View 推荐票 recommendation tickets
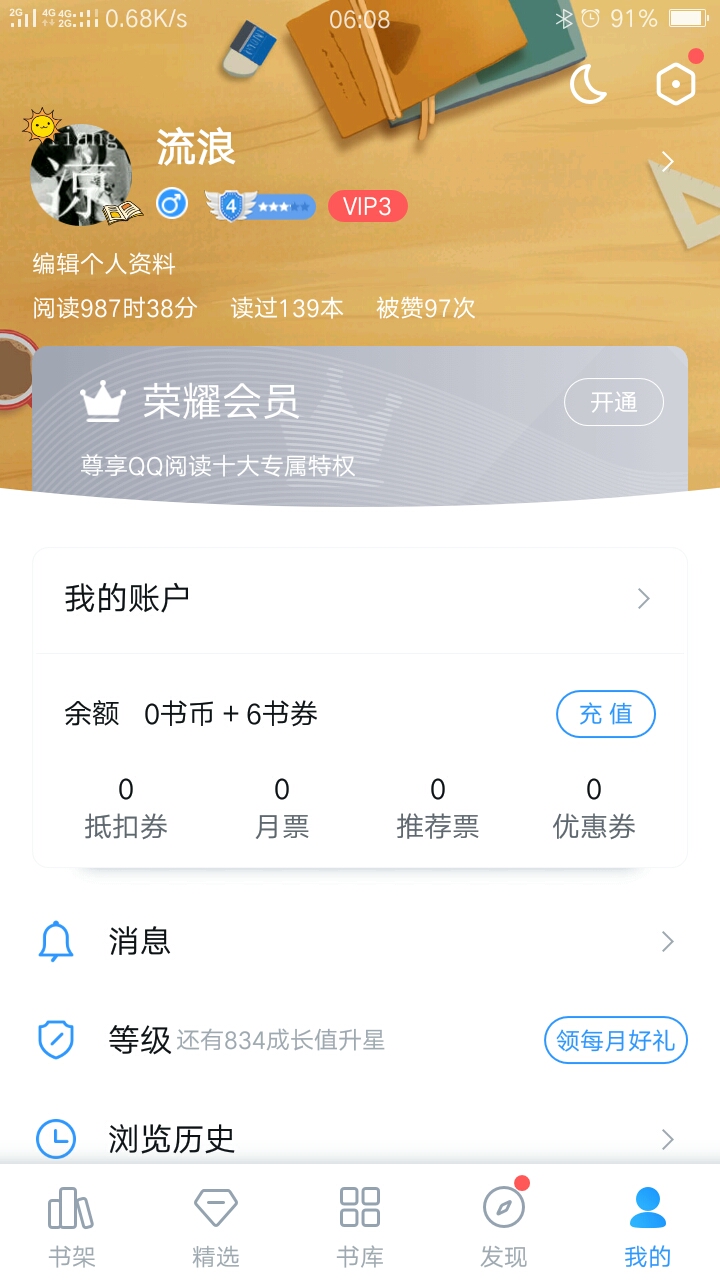This screenshot has width=720, height=1280. (x=438, y=809)
